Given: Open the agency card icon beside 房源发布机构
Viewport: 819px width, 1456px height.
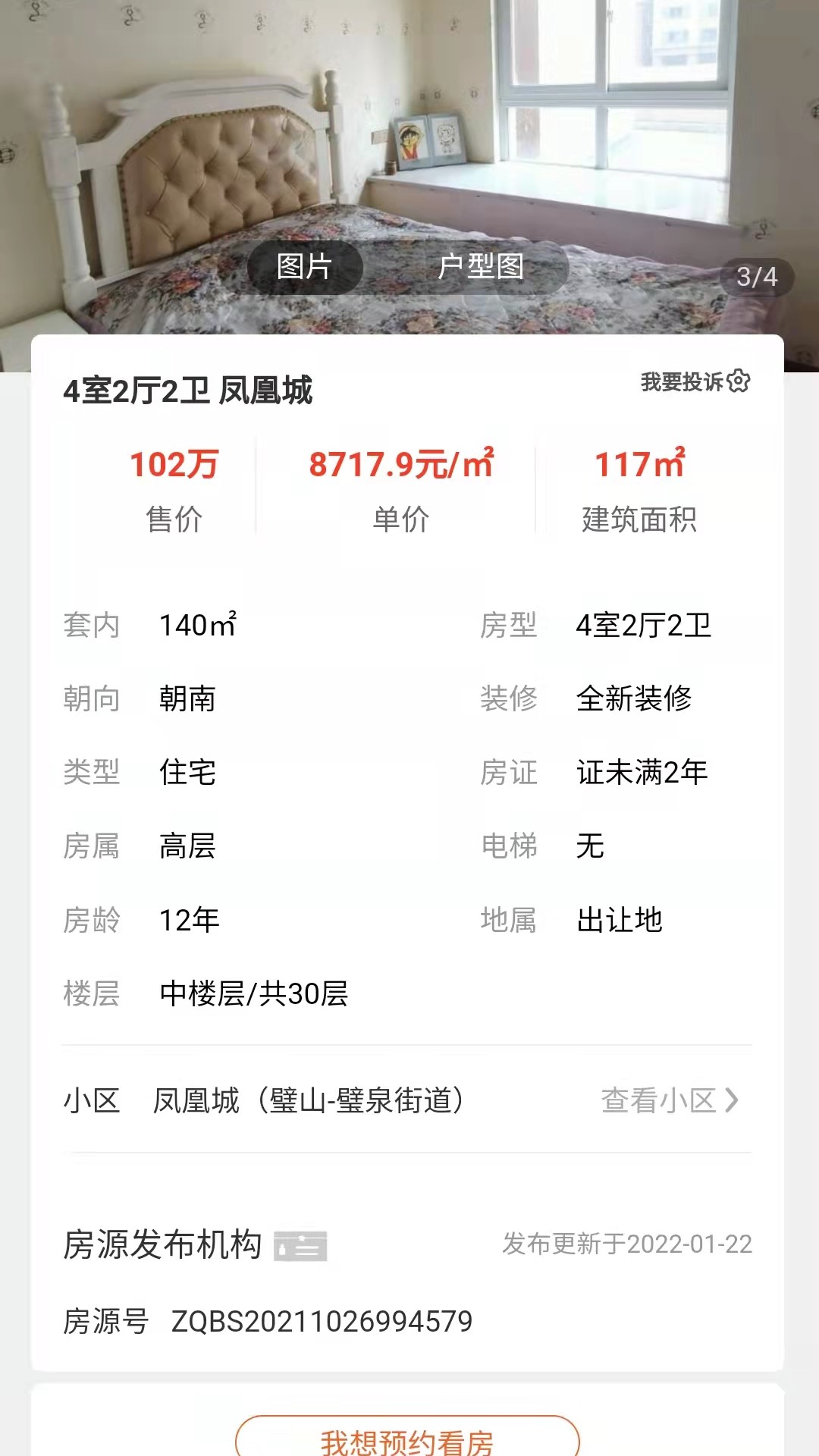Looking at the screenshot, I should coord(300,1246).
